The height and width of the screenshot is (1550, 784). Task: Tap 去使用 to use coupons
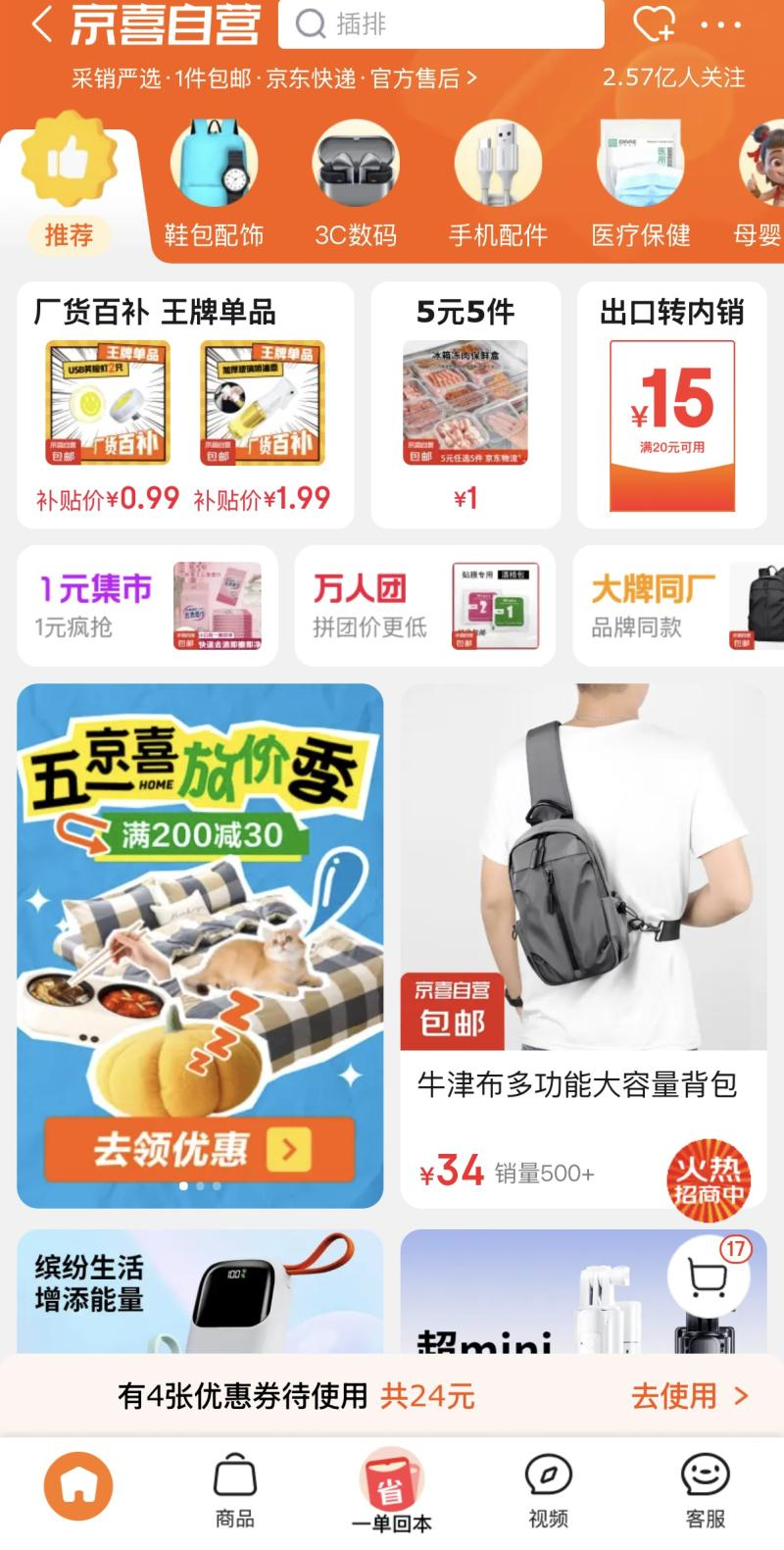(x=688, y=1396)
